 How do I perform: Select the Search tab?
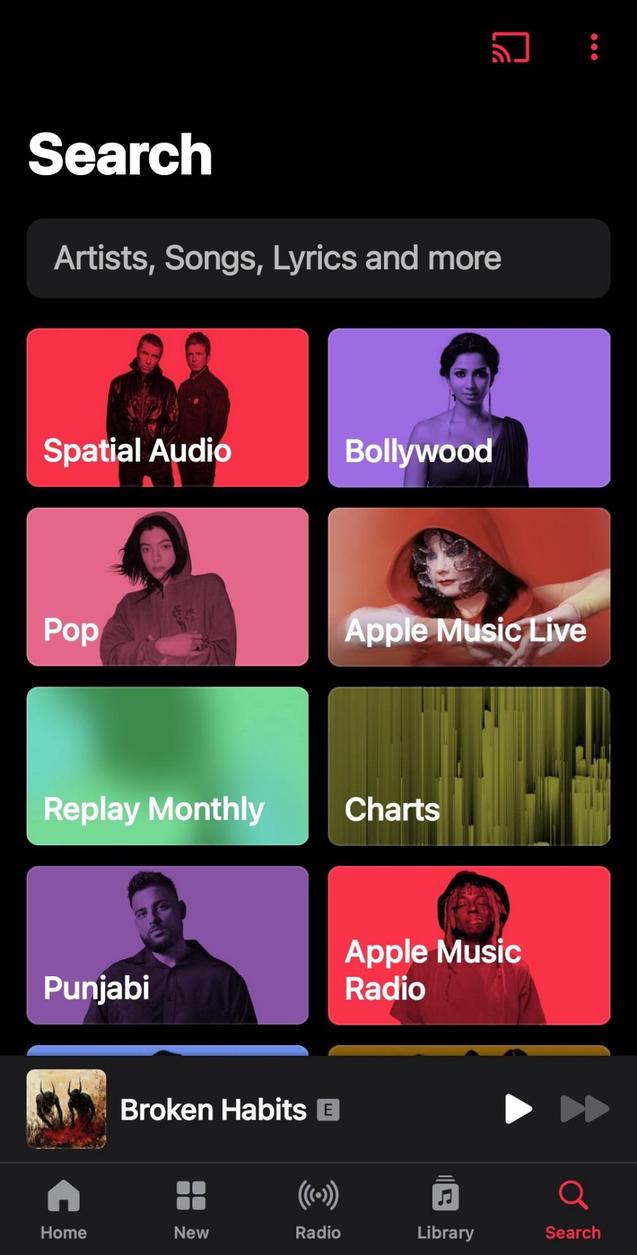tap(573, 1208)
